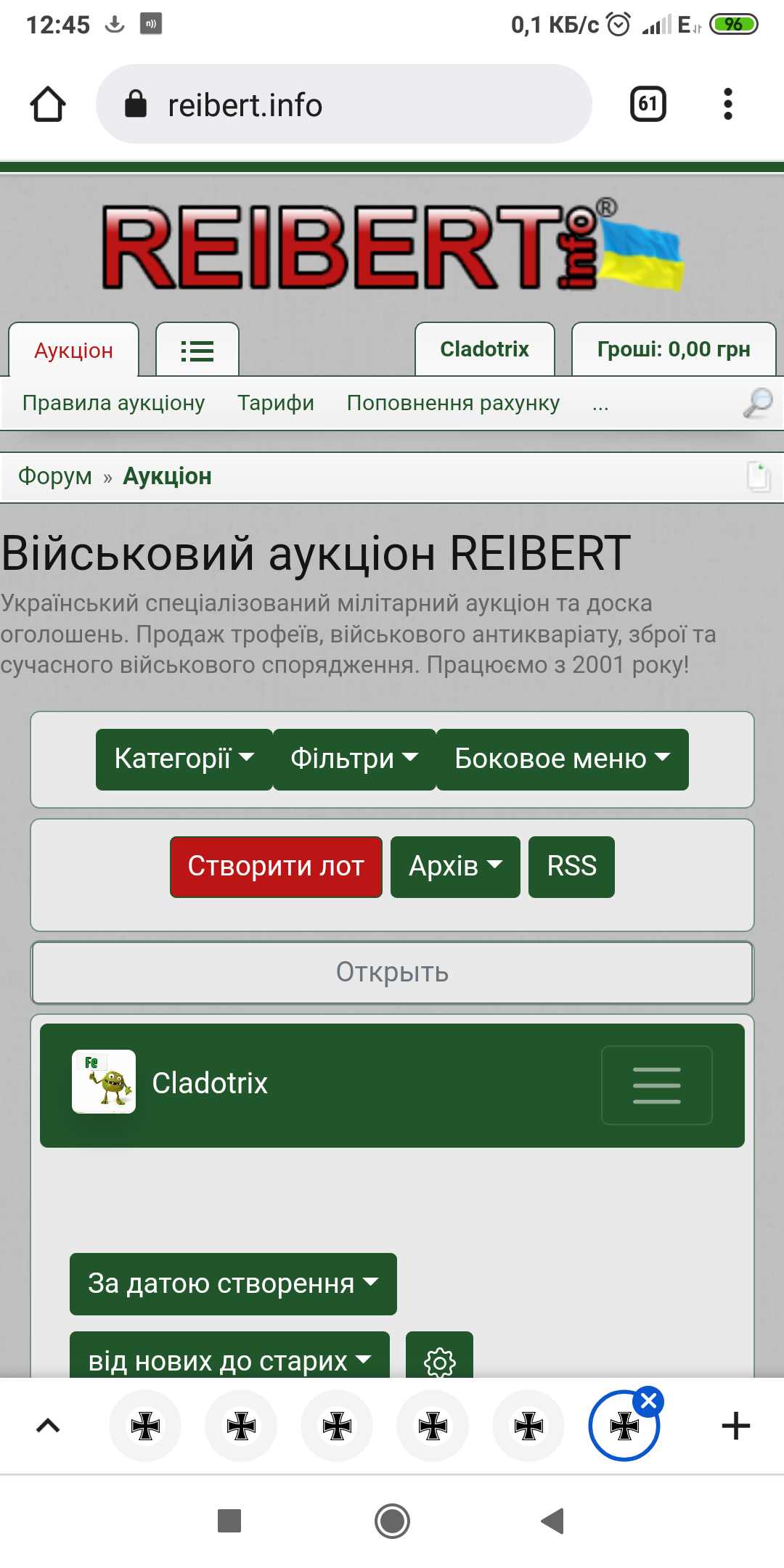Open the browser overflow menu
The width and height of the screenshot is (784, 1568).
(x=727, y=104)
